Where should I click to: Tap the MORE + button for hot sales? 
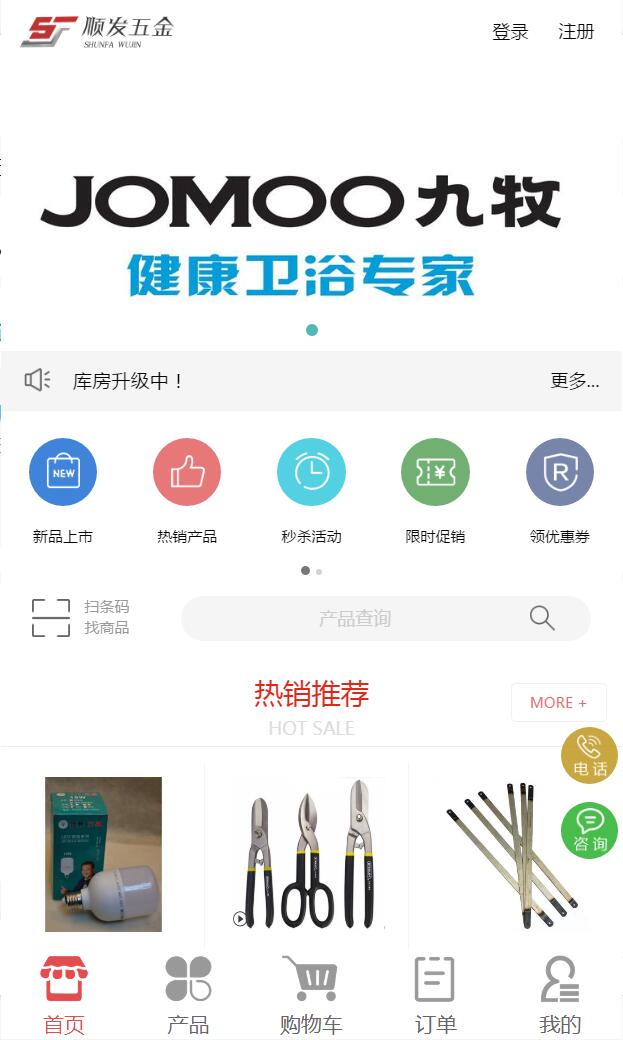coord(558,703)
